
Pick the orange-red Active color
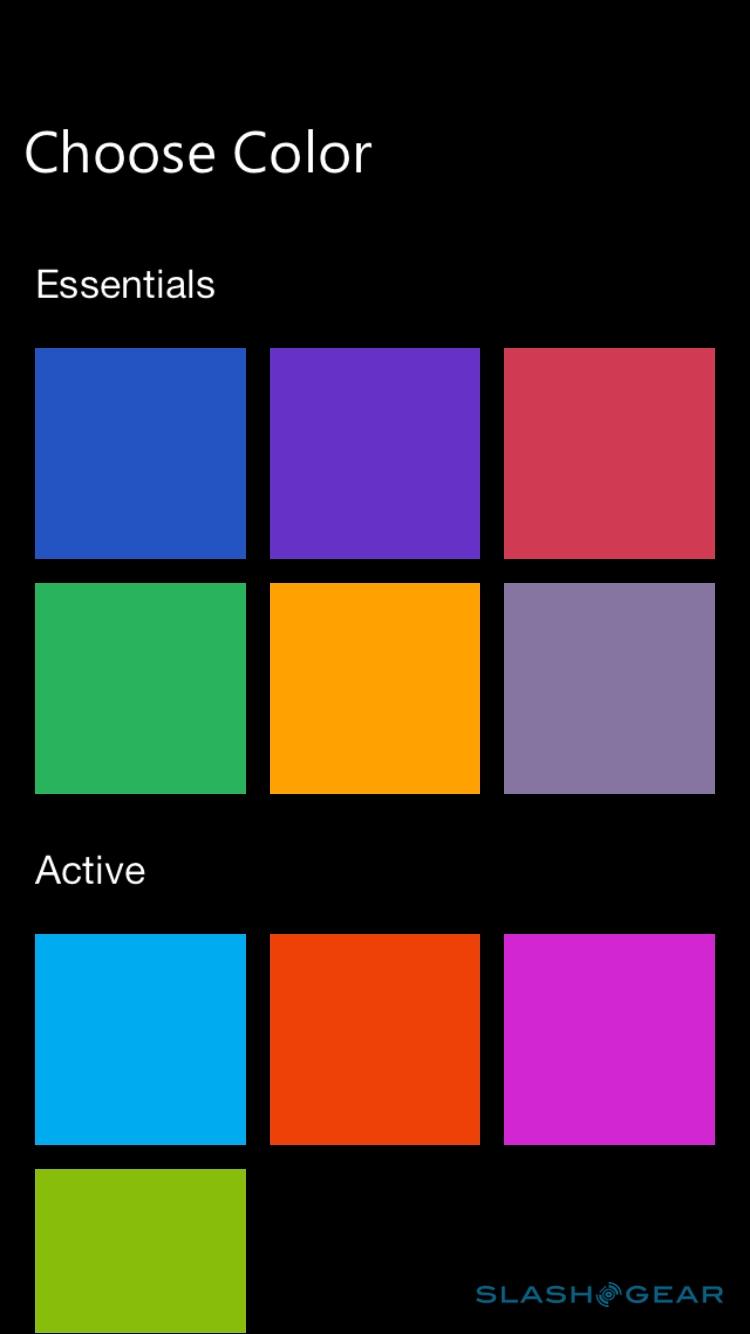[375, 1039]
